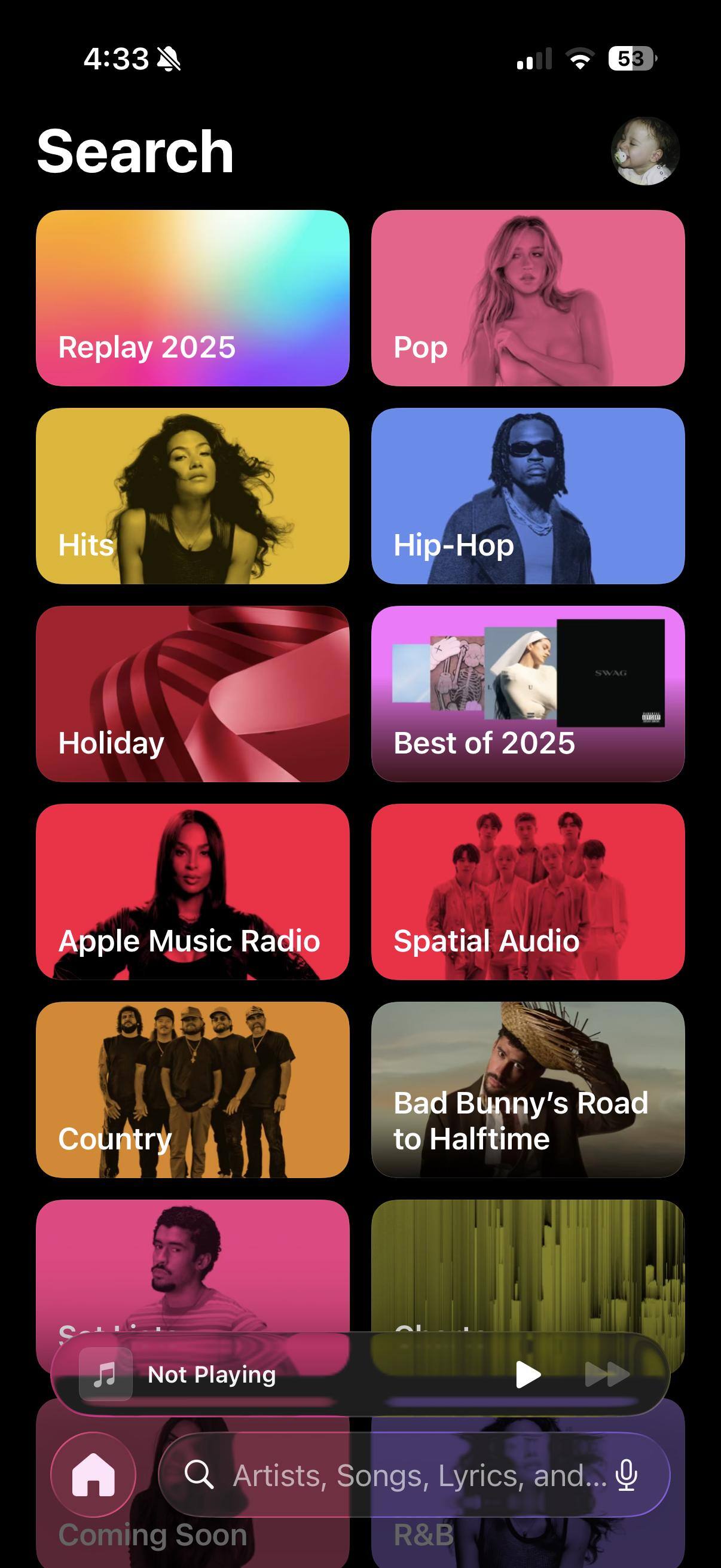Skip forward in the mini player
721x1568 pixels.
(607, 1374)
